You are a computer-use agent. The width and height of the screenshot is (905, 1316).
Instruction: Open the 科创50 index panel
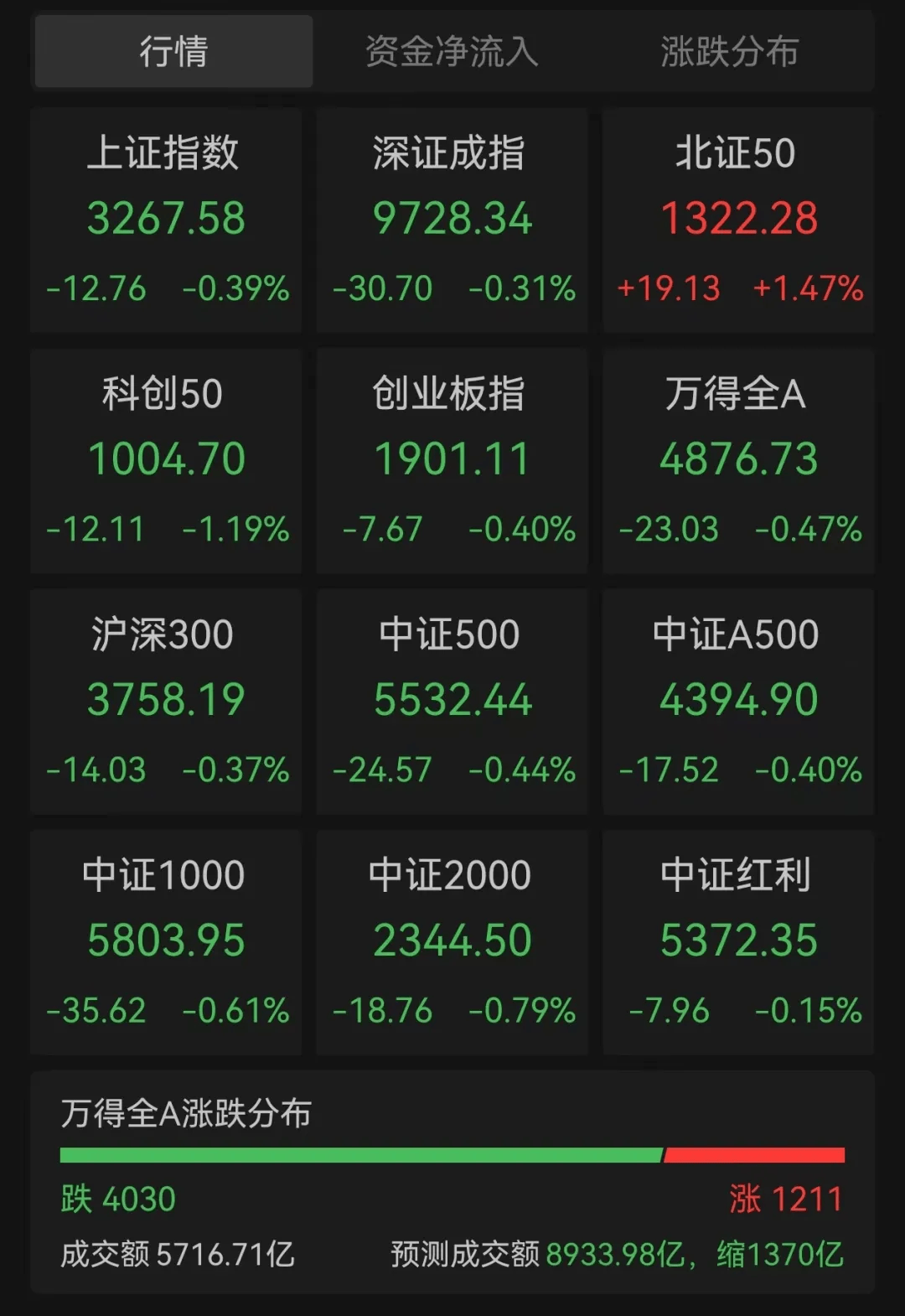click(x=165, y=459)
